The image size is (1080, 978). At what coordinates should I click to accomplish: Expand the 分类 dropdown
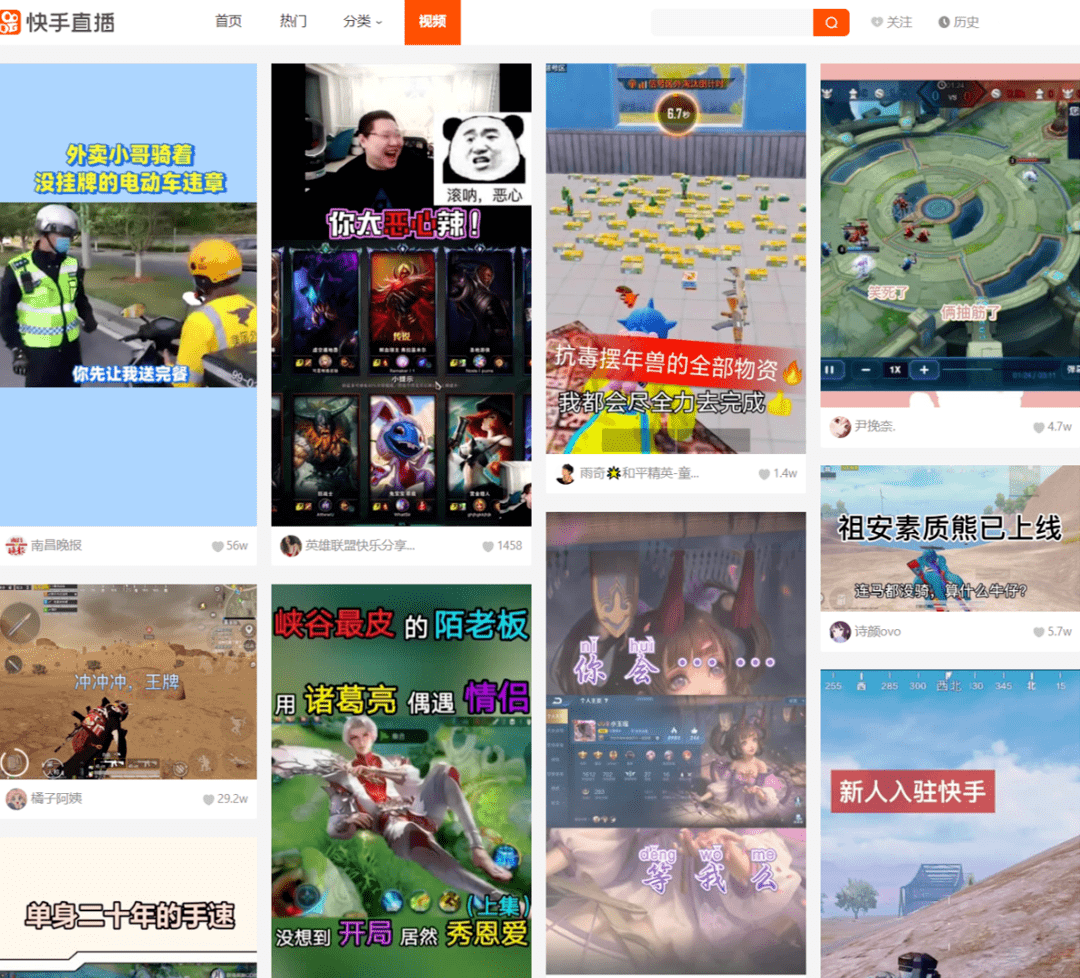click(362, 21)
